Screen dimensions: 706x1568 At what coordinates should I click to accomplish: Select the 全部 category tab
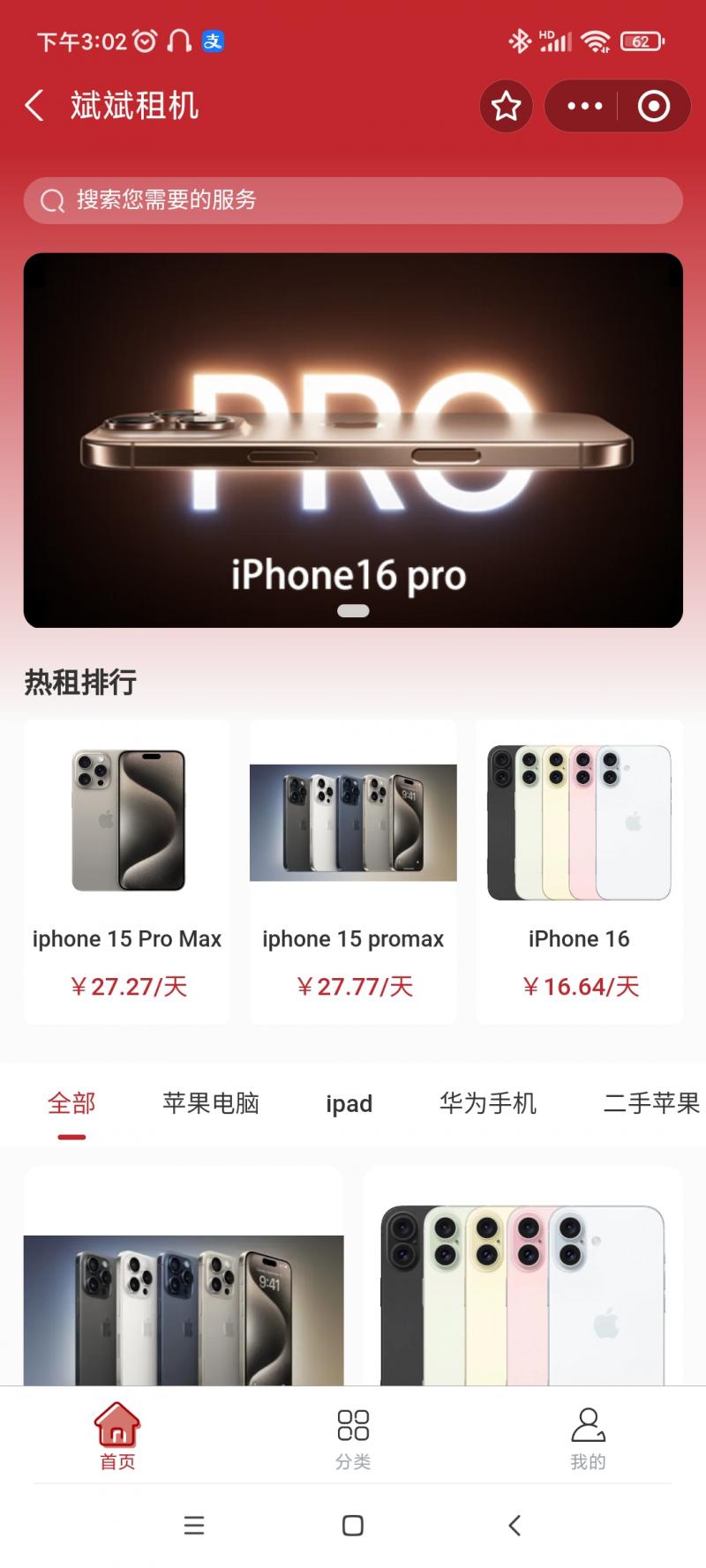point(71,1103)
